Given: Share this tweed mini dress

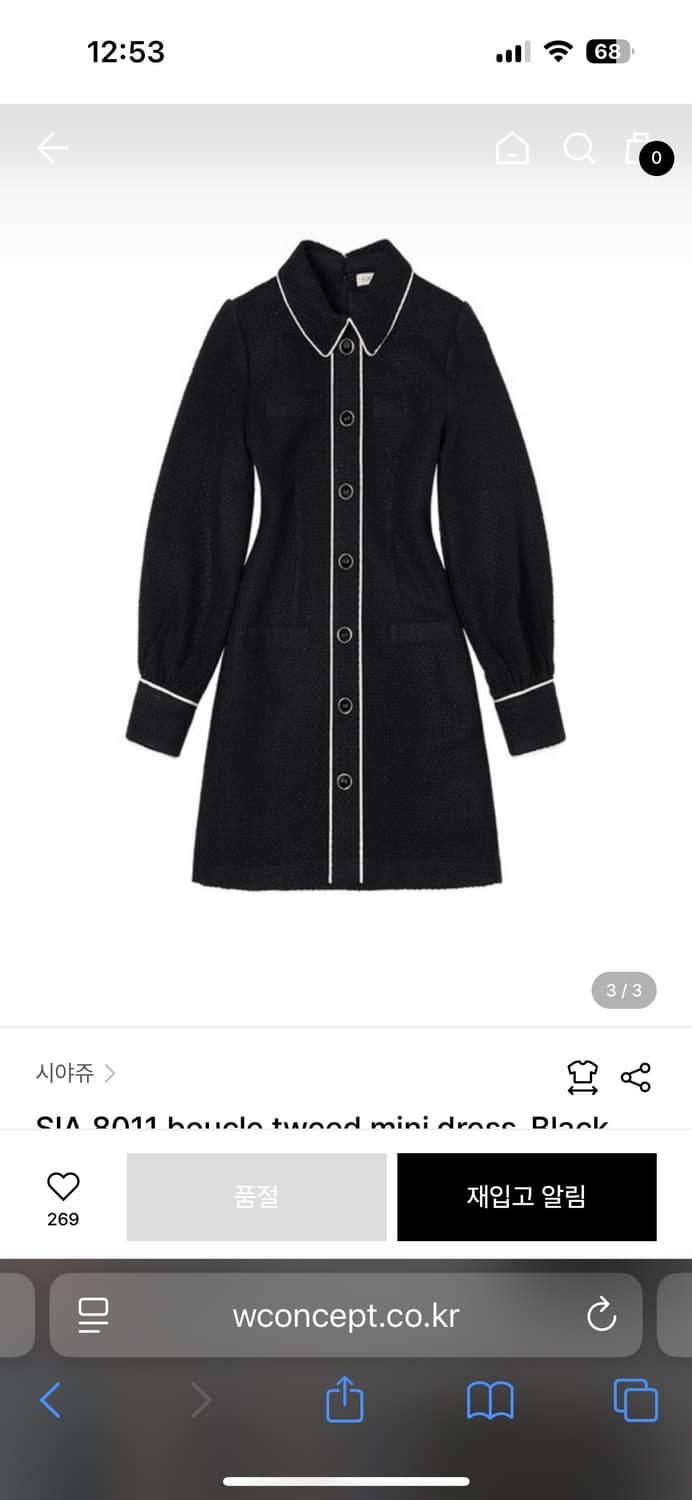Looking at the screenshot, I should 636,1076.
